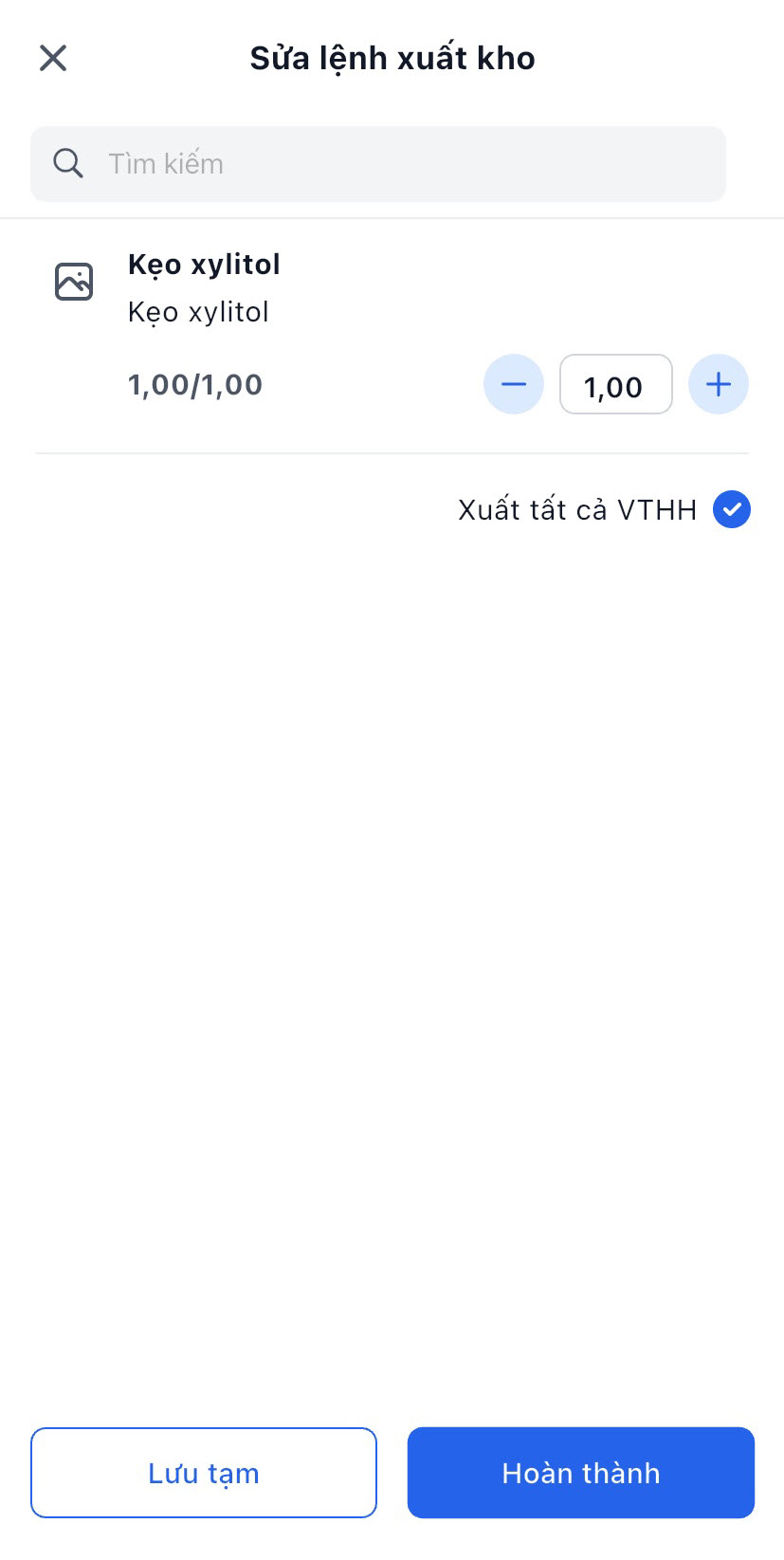Uncheck Xuất tất cả VTHH

tap(731, 509)
